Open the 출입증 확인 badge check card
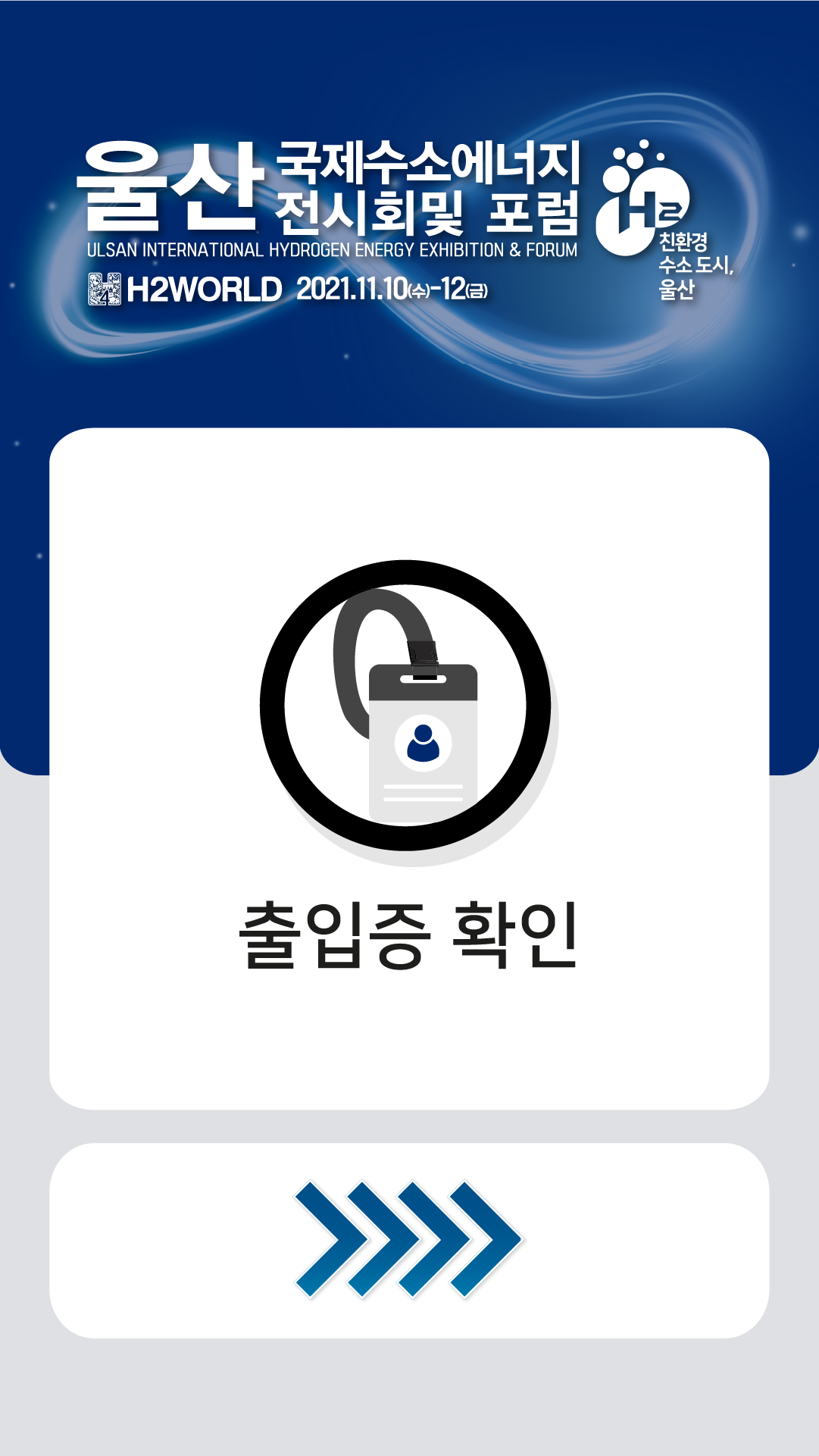 click(x=409, y=768)
